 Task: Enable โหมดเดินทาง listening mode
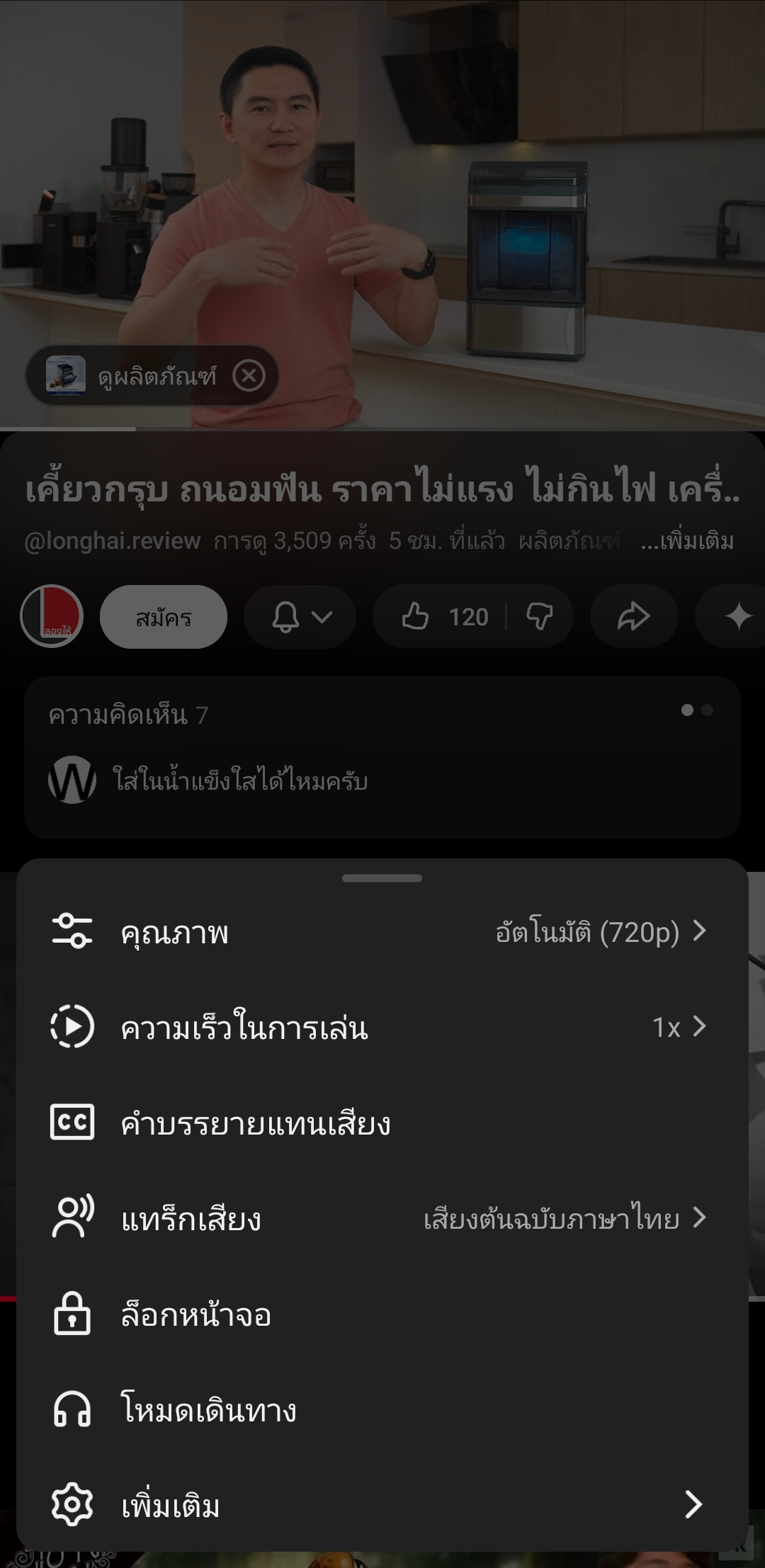pos(382,1410)
